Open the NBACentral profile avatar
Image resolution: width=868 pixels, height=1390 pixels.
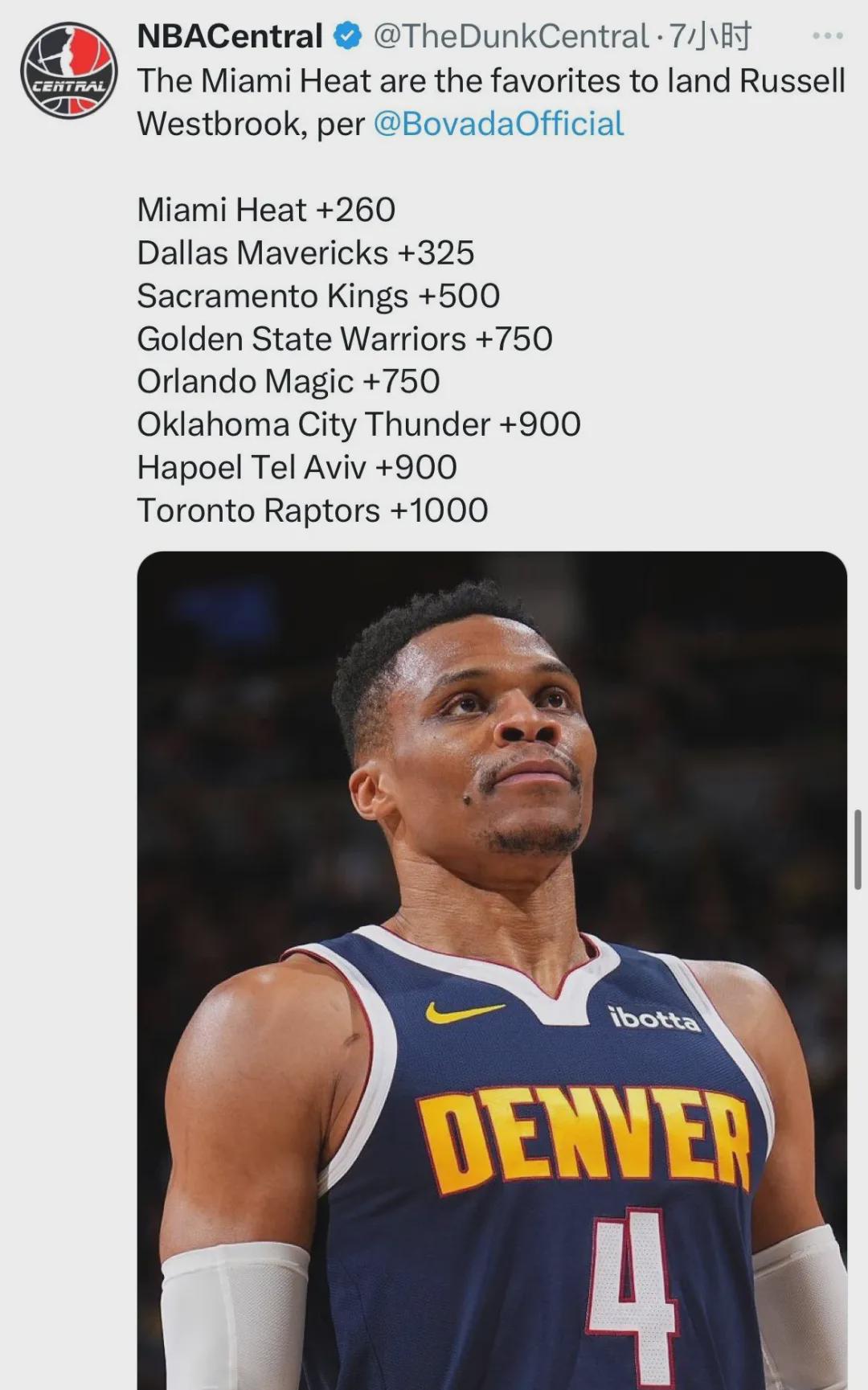69,71
